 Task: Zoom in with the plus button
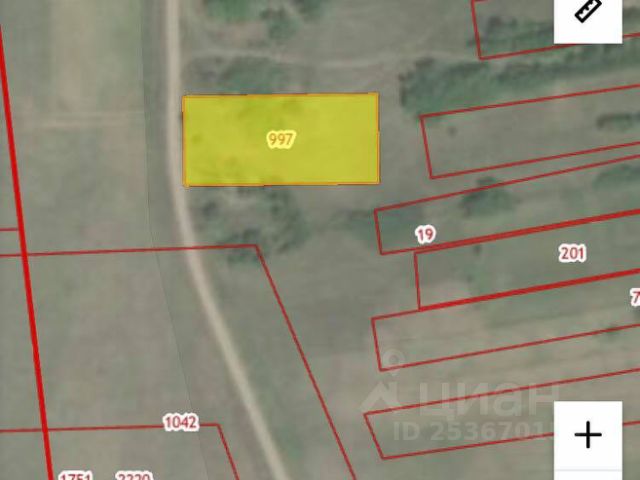(588, 435)
